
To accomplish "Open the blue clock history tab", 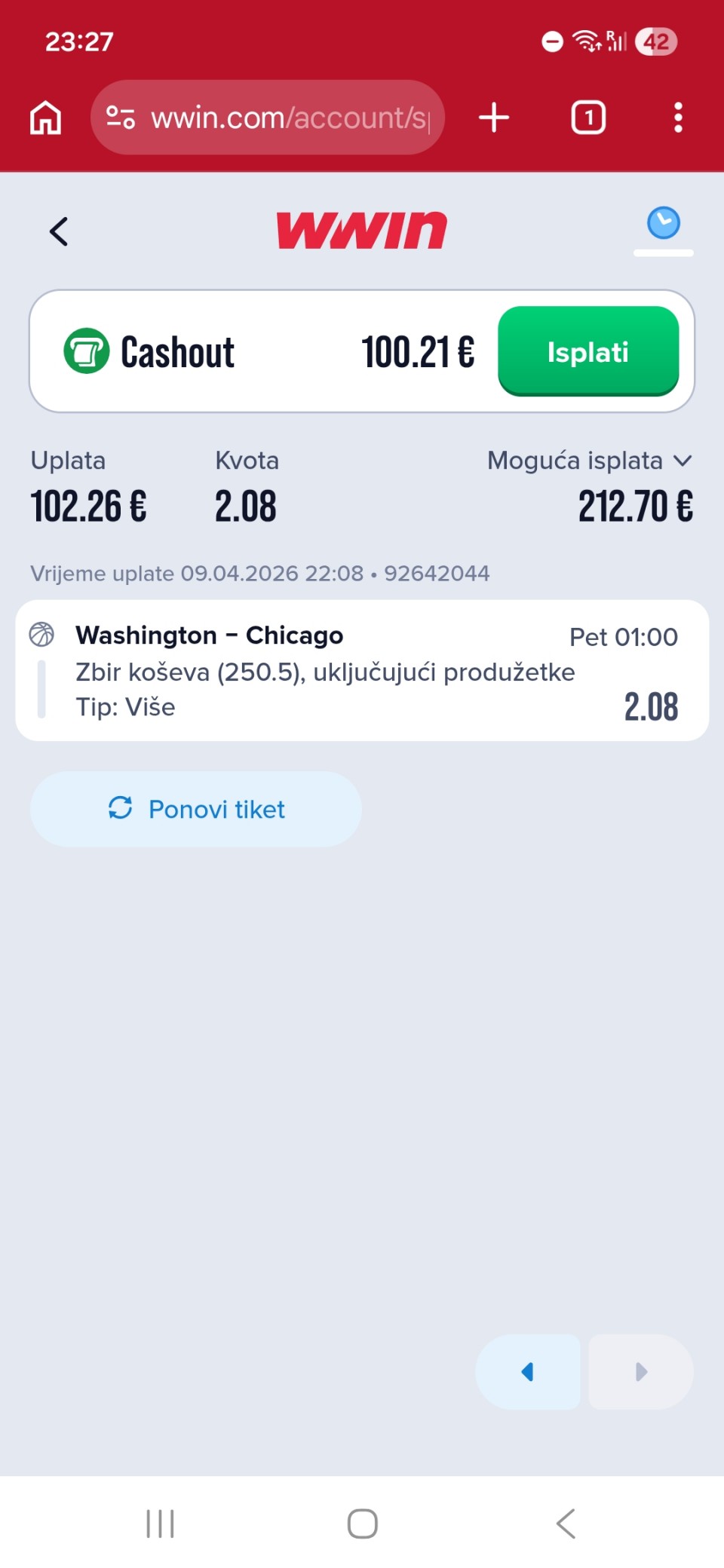I will click(x=663, y=224).
